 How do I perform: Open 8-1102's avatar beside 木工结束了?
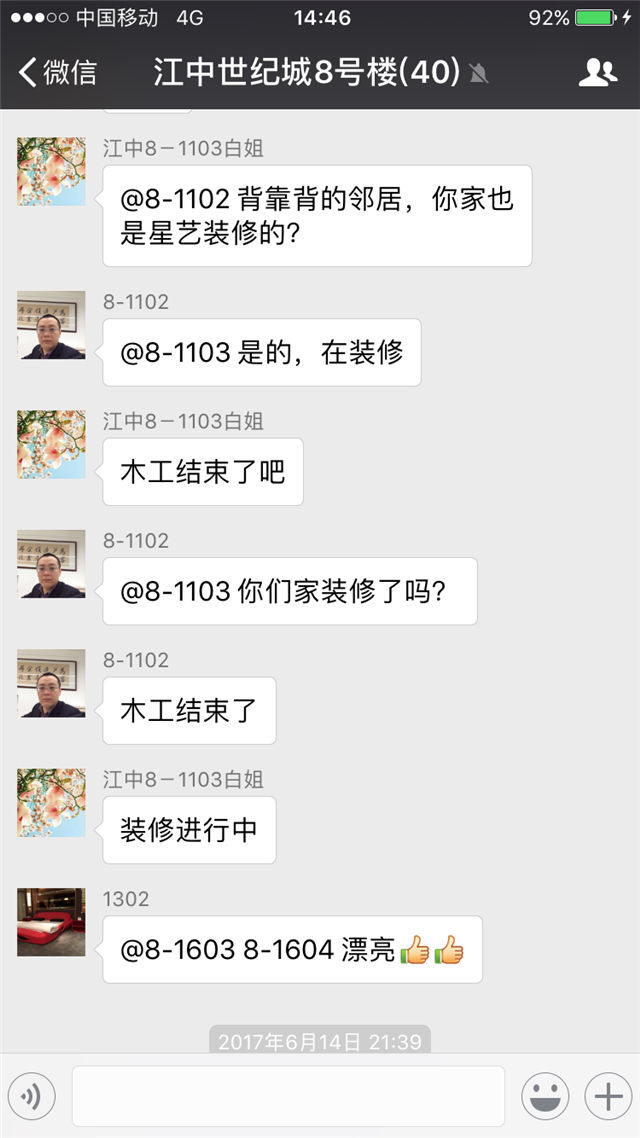pos(51,683)
